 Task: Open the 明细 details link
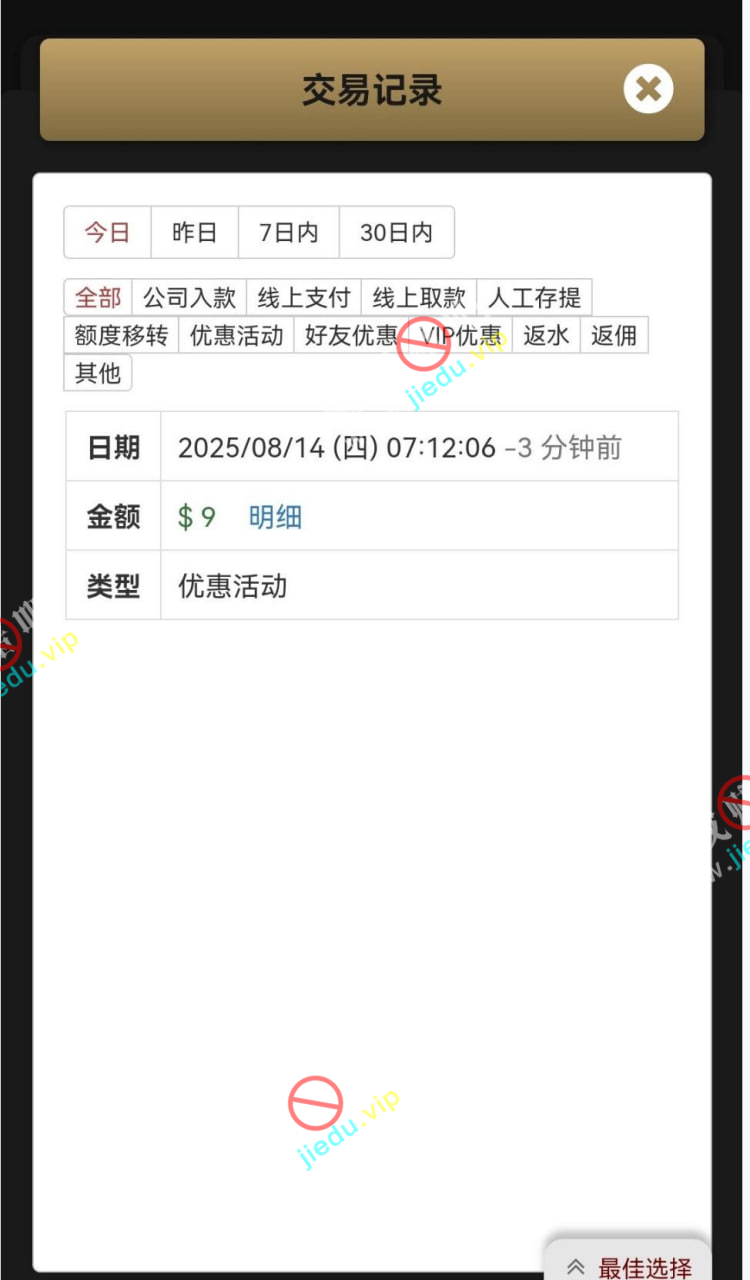pos(275,517)
